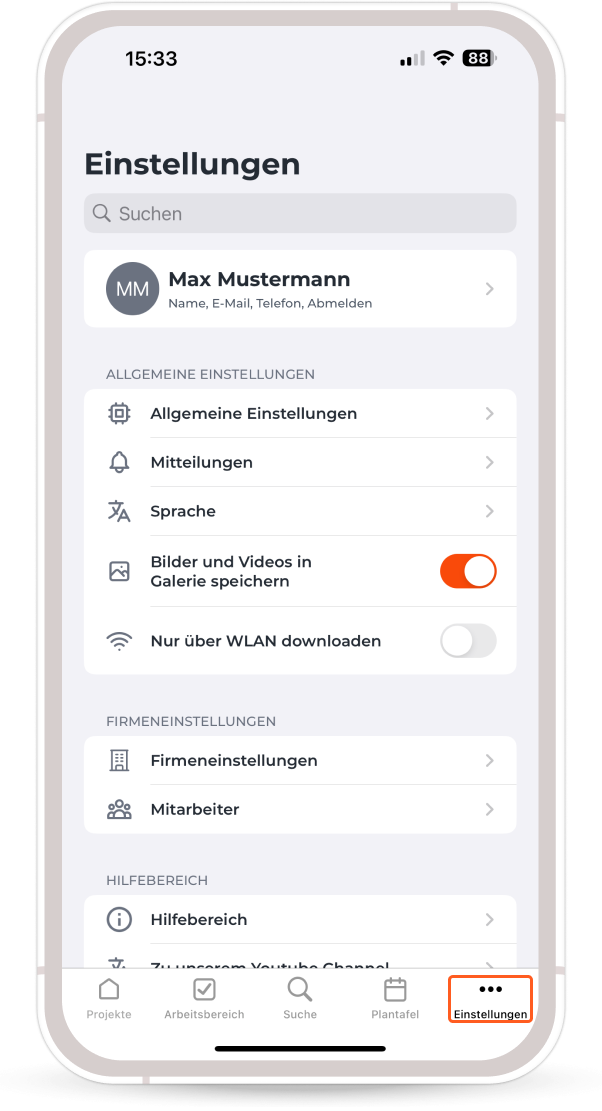602x1111 pixels.
Task: Select the Einstellungen tab
Action: click(490, 999)
